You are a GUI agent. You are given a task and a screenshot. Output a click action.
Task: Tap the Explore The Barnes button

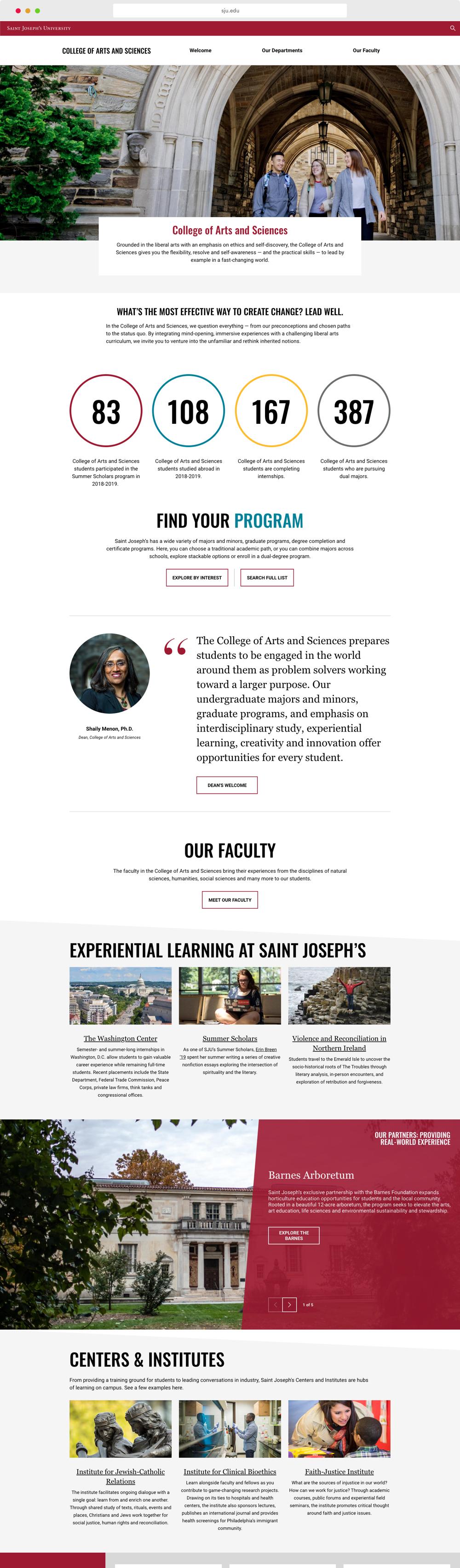[x=293, y=1235]
